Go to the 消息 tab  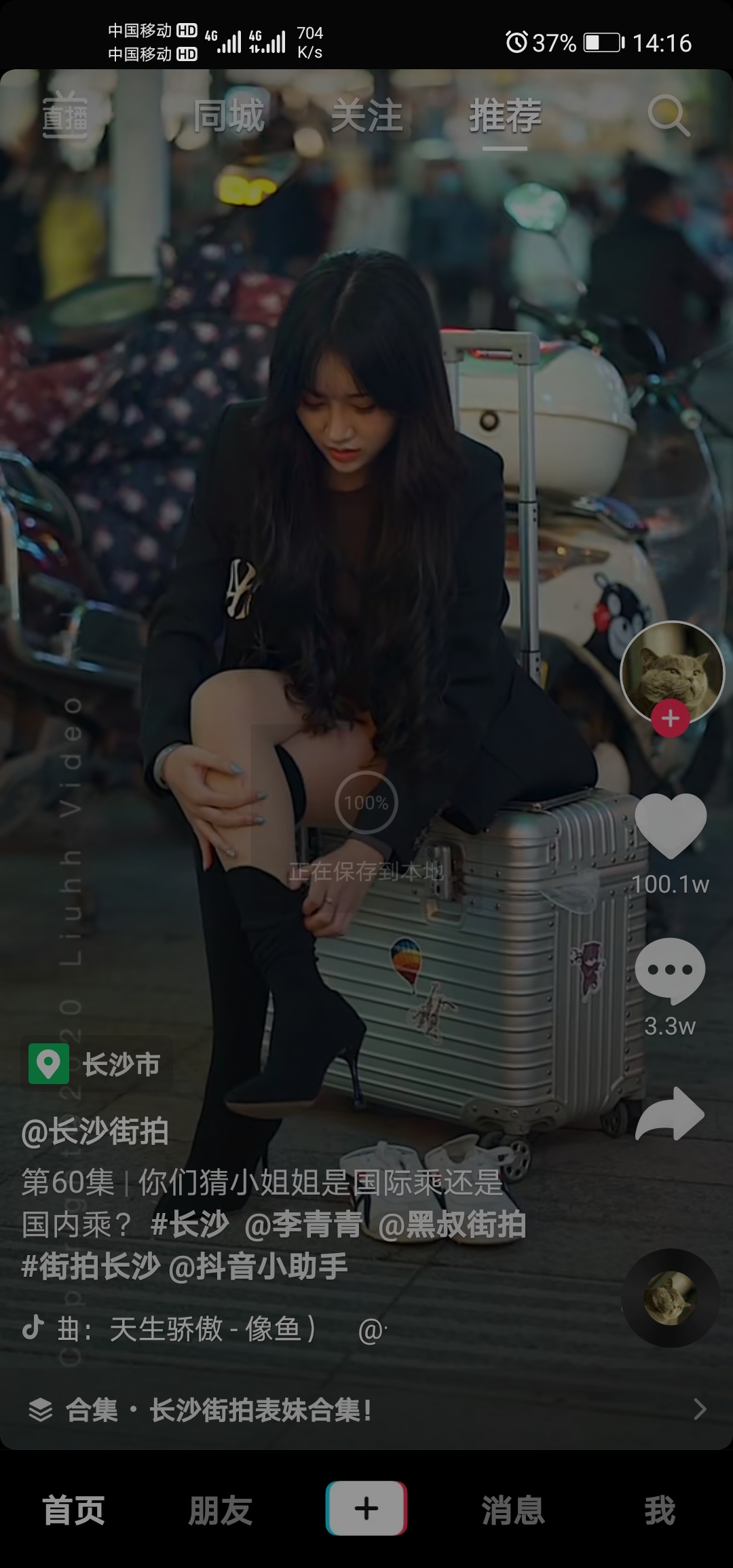513,1510
